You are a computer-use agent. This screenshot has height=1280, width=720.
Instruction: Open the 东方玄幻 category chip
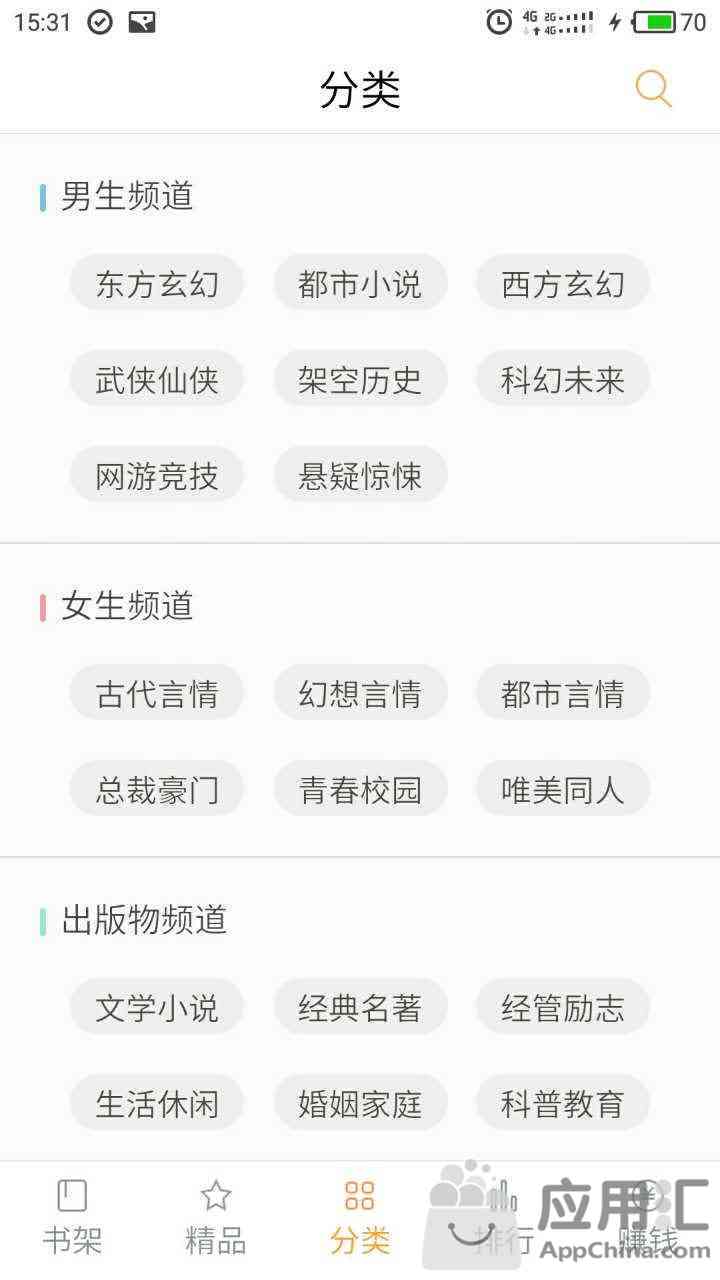(157, 283)
